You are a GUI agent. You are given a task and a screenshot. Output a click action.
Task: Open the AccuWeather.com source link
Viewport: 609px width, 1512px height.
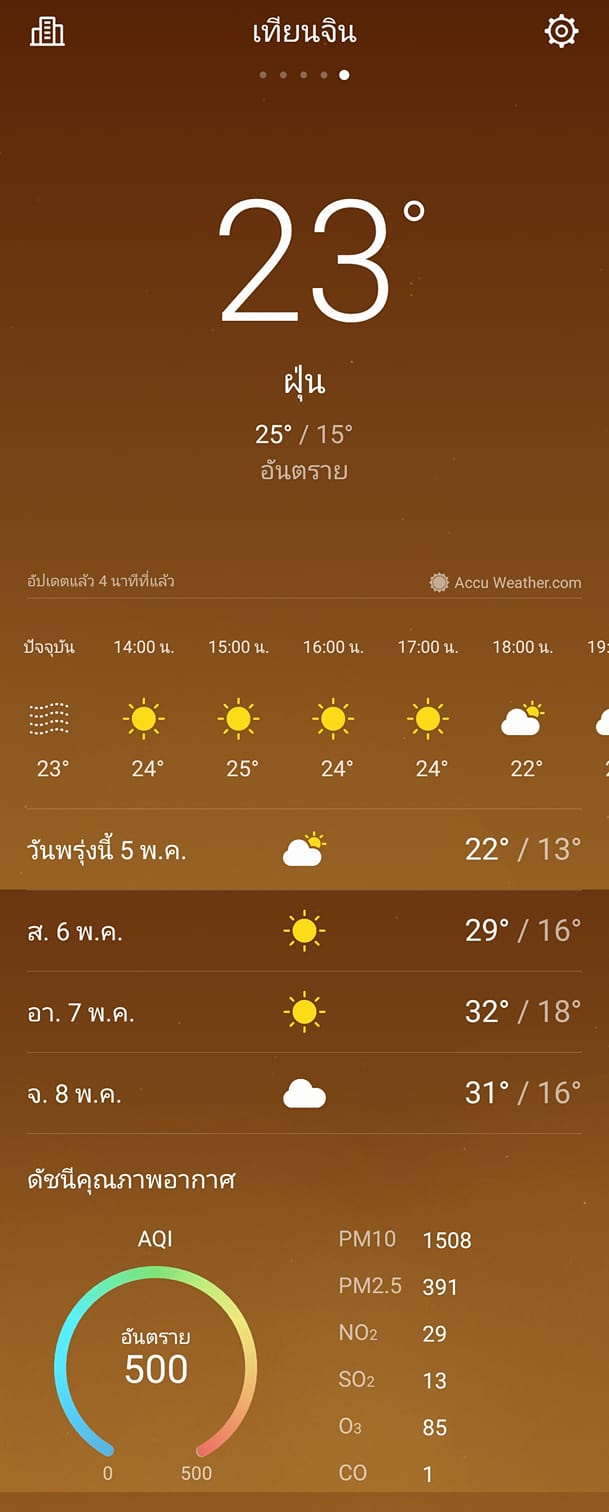[x=505, y=582]
